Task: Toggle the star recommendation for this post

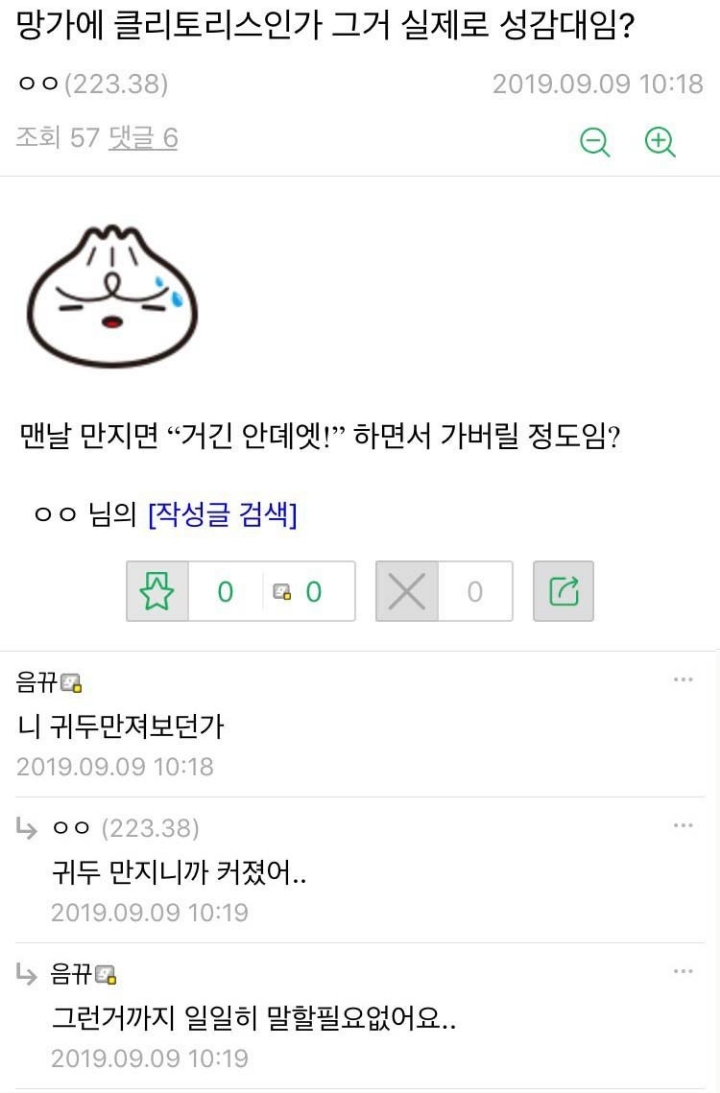Action: [x=158, y=591]
